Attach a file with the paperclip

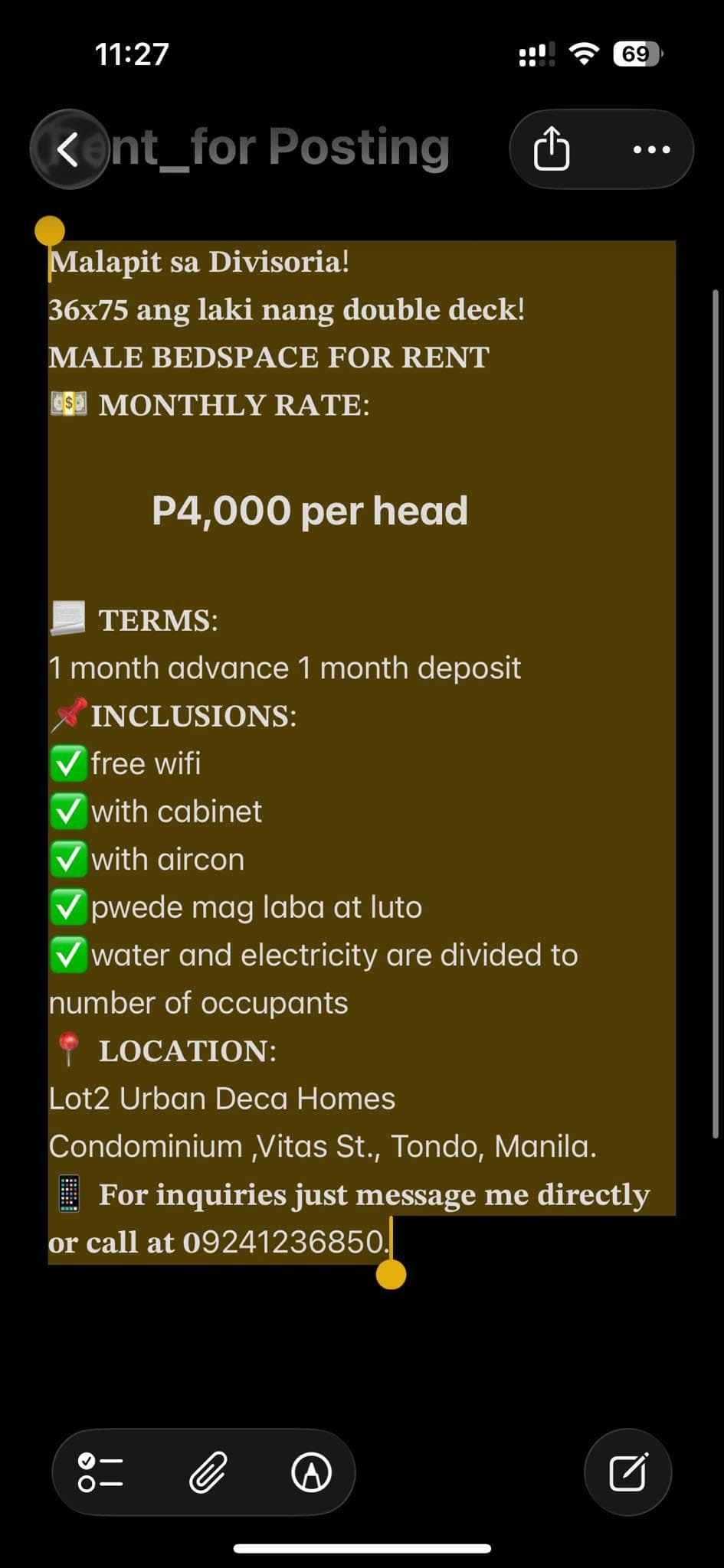208,1472
